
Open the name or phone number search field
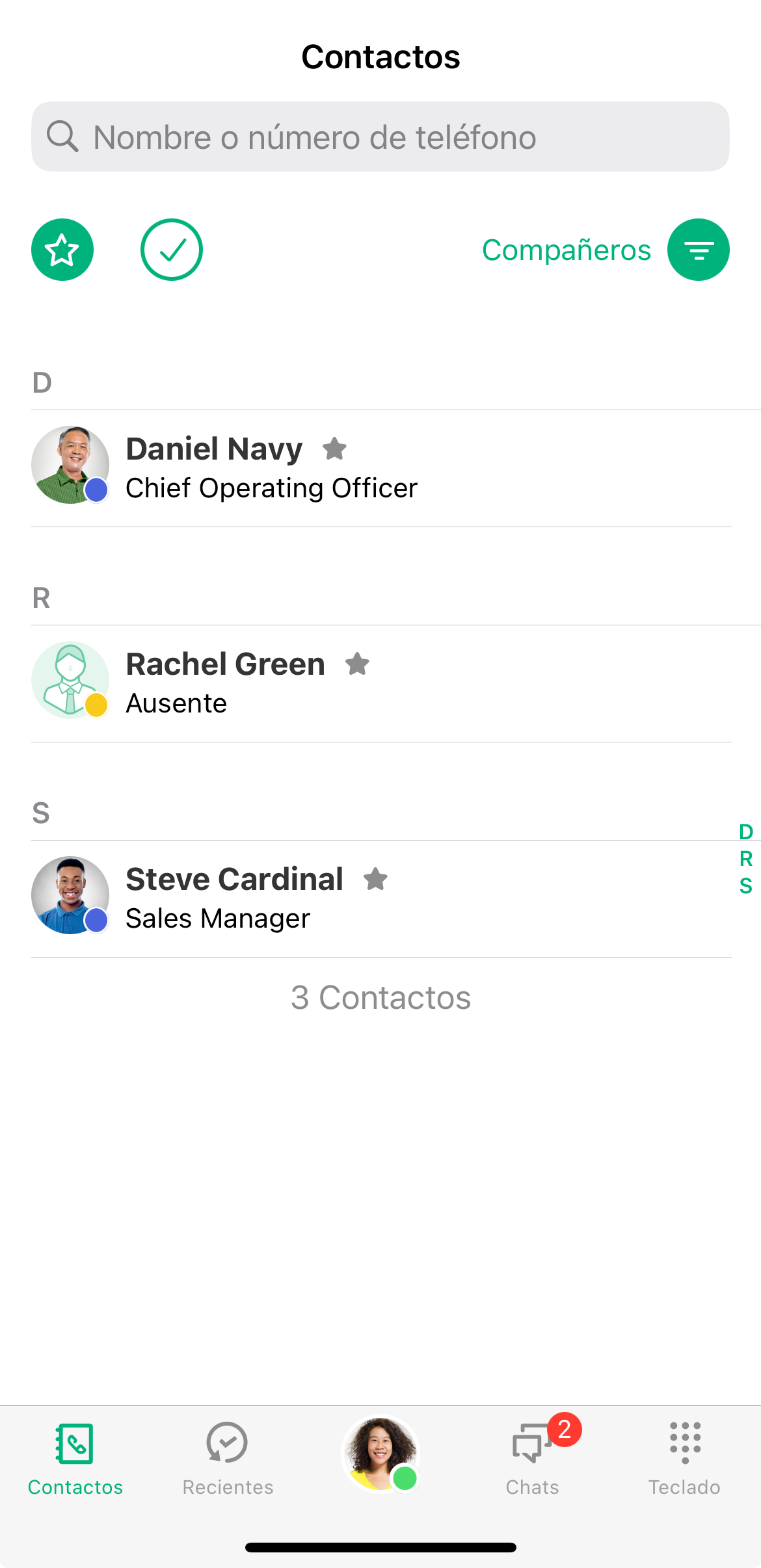pyautogui.click(x=380, y=137)
